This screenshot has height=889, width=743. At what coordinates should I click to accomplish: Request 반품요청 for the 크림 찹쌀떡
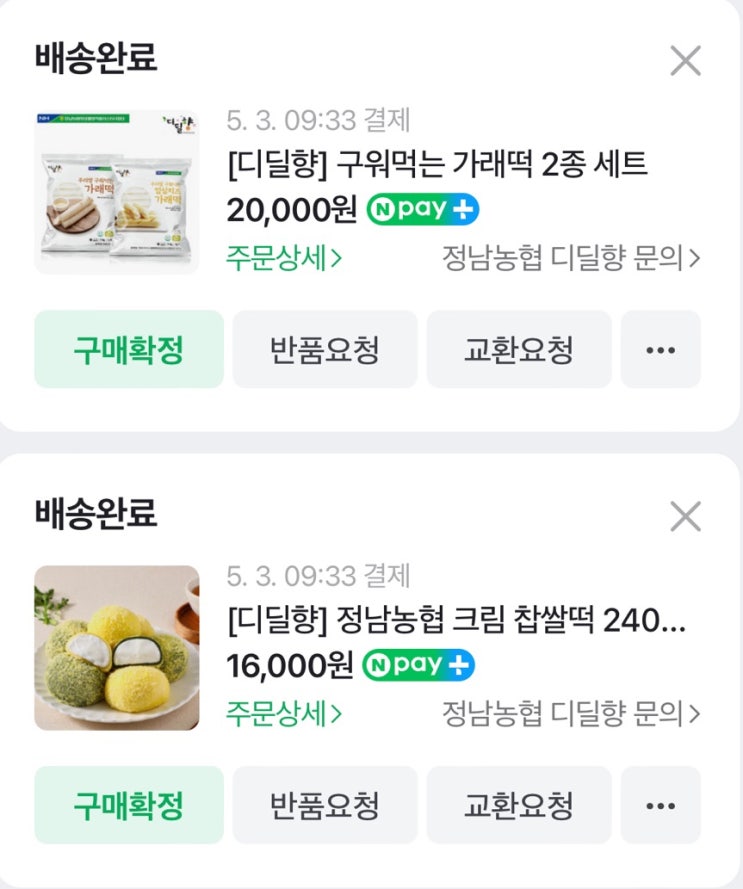[x=325, y=805]
